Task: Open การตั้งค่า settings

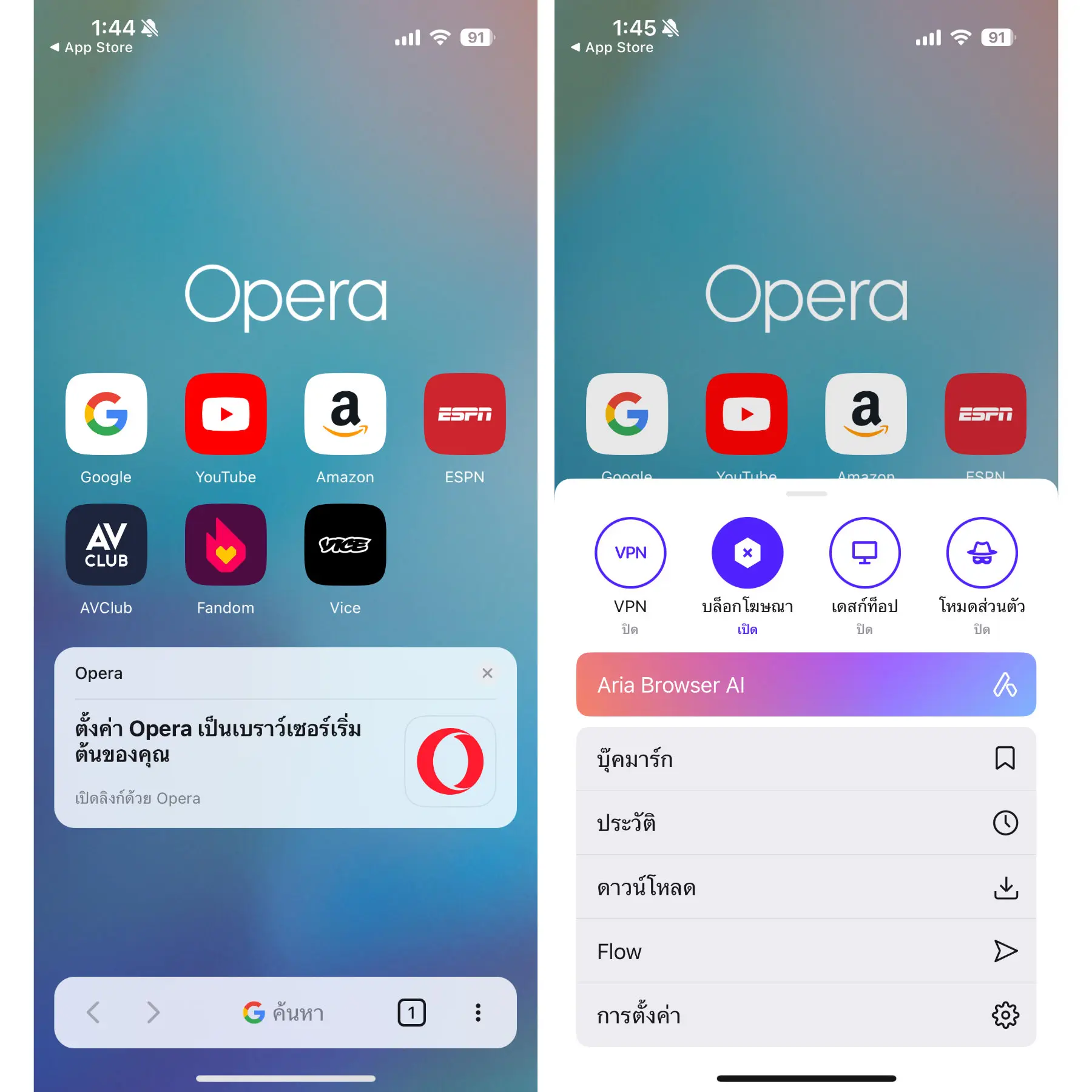Action: (806, 1015)
